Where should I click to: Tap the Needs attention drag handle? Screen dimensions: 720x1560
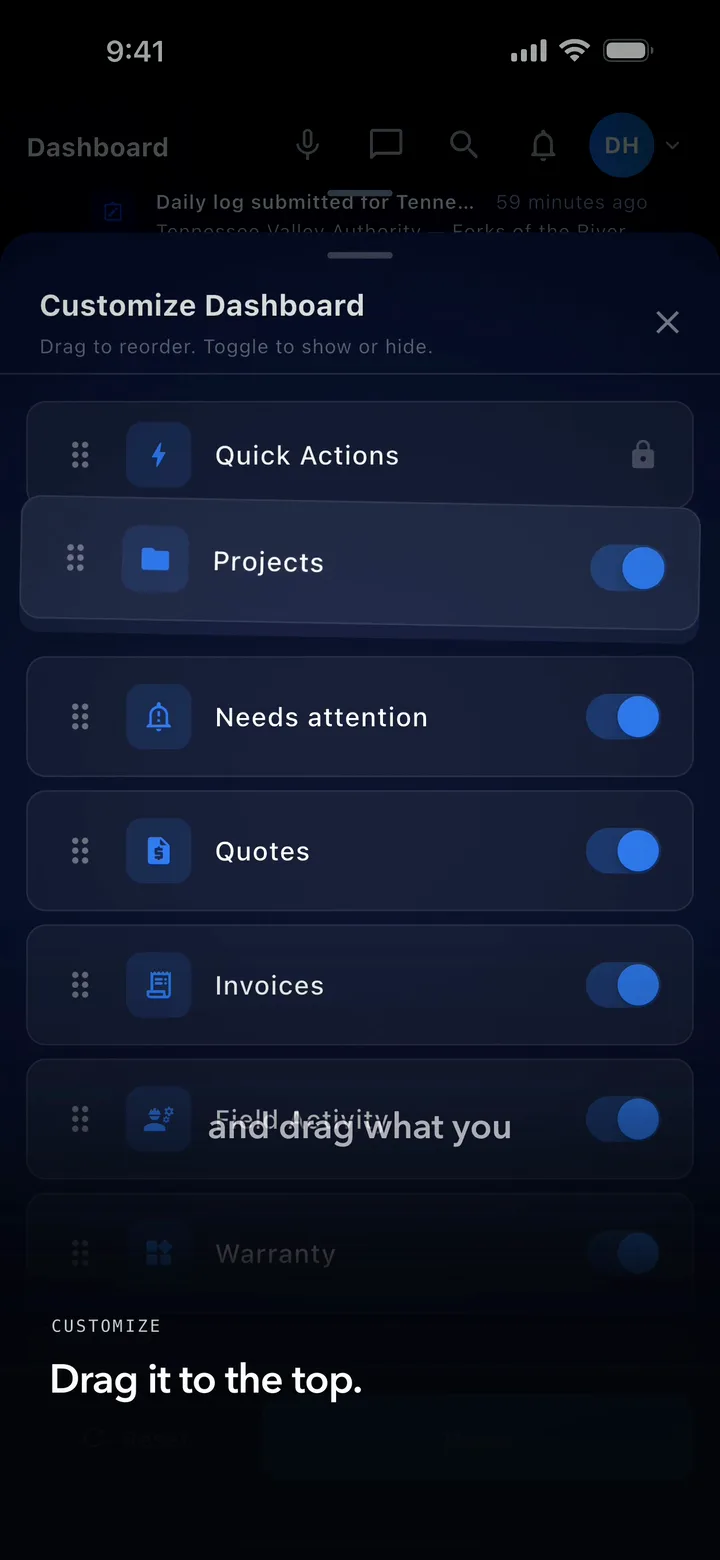point(80,717)
